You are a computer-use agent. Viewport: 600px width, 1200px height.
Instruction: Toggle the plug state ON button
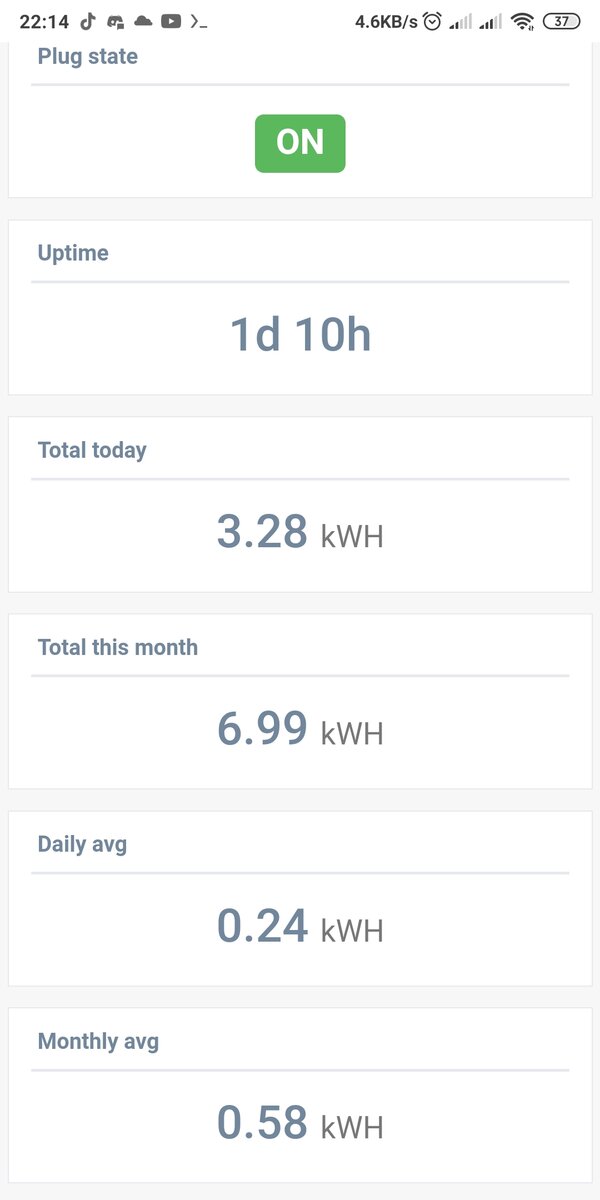[300, 143]
